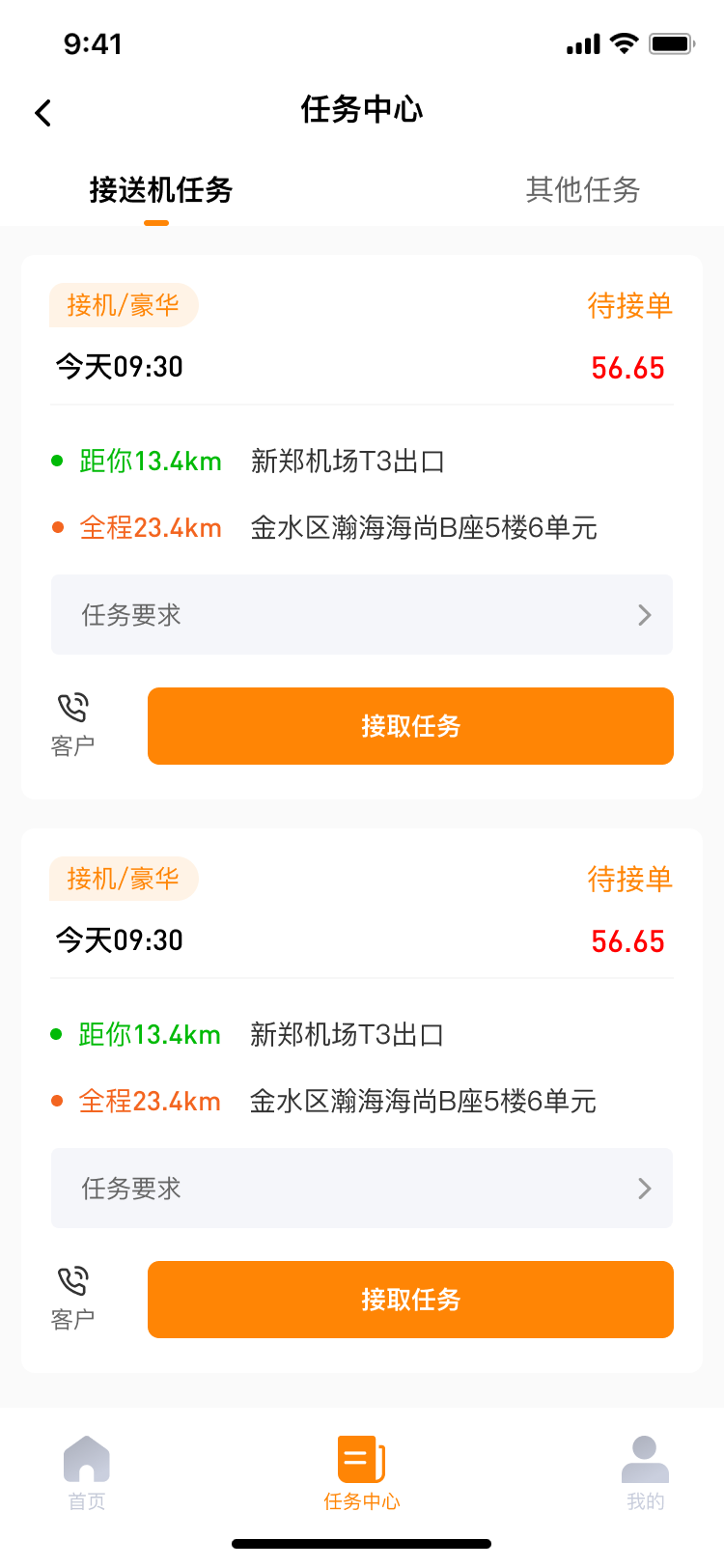Call the 客户 from the first task card
The image size is (724, 1568).
(72, 724)
